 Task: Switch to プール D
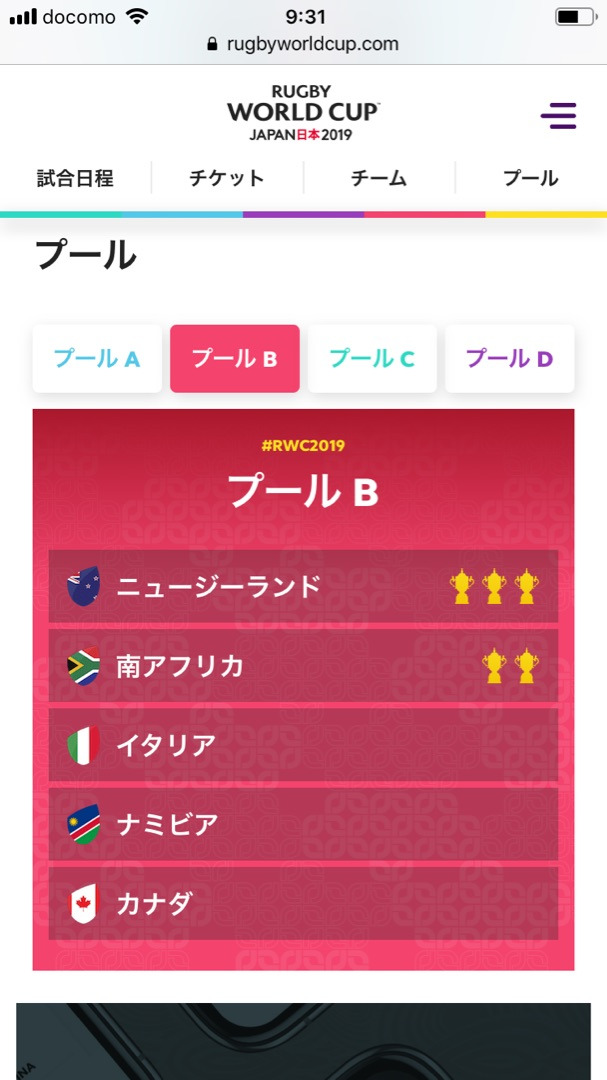[x=510, y=359]
